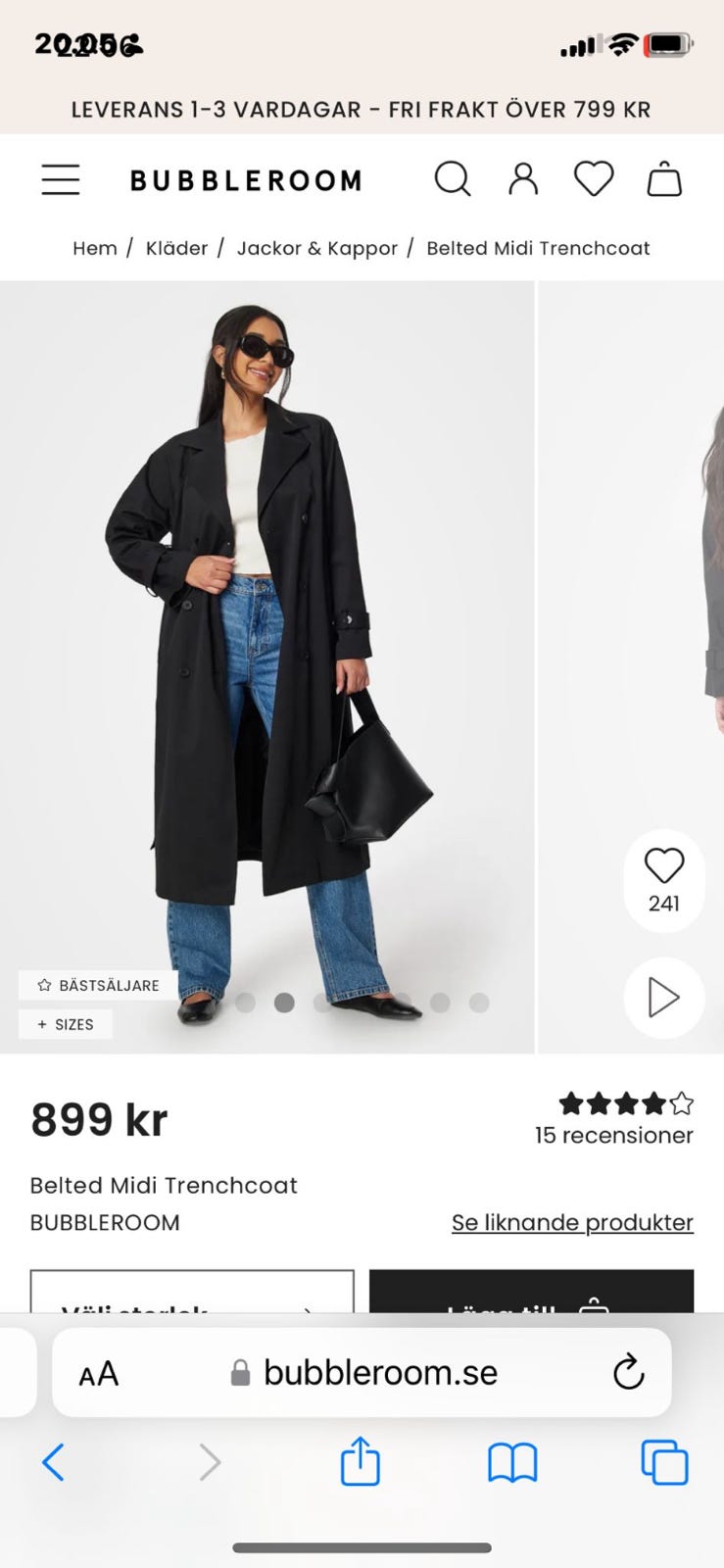Go to Hem breadcrumb

[94, 248]
